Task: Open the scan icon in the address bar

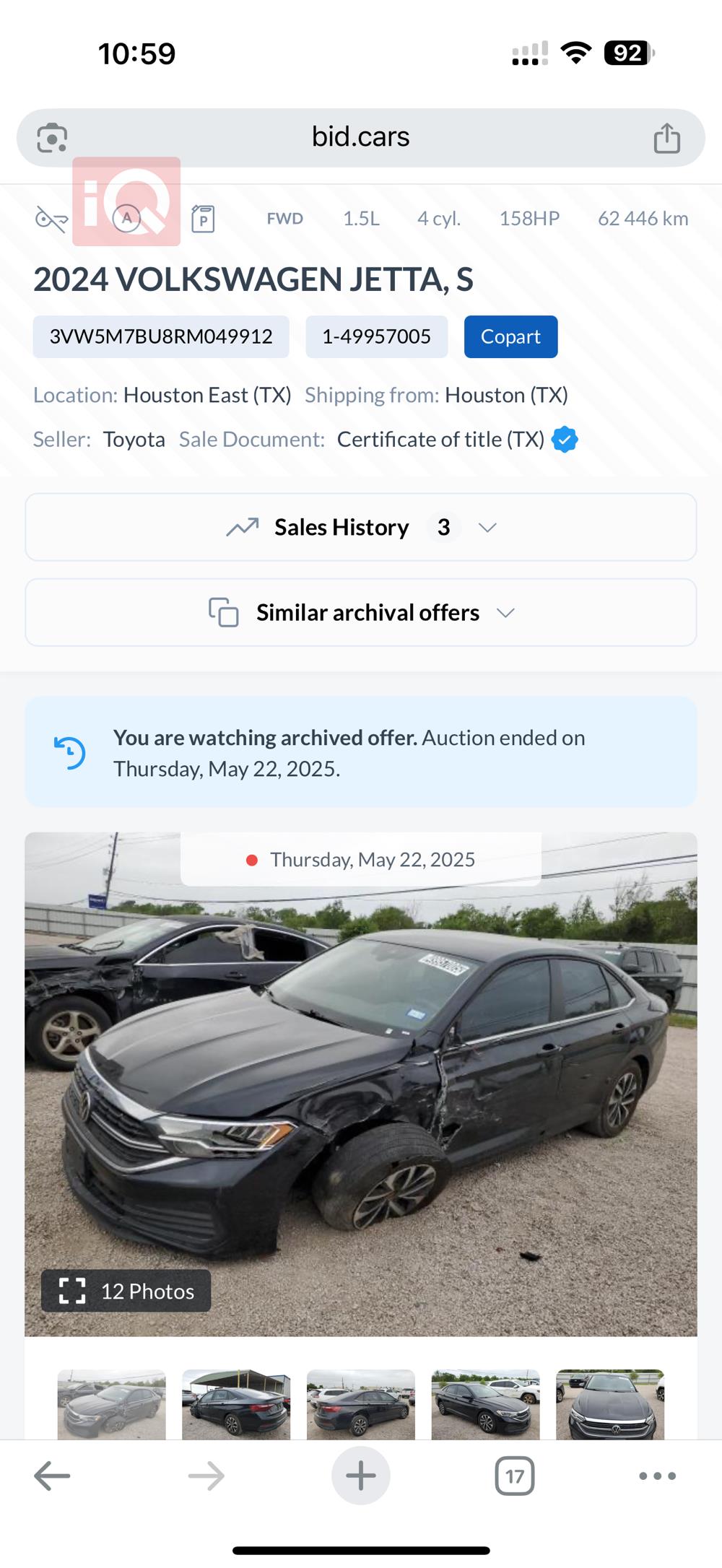Action: [52, 138]
